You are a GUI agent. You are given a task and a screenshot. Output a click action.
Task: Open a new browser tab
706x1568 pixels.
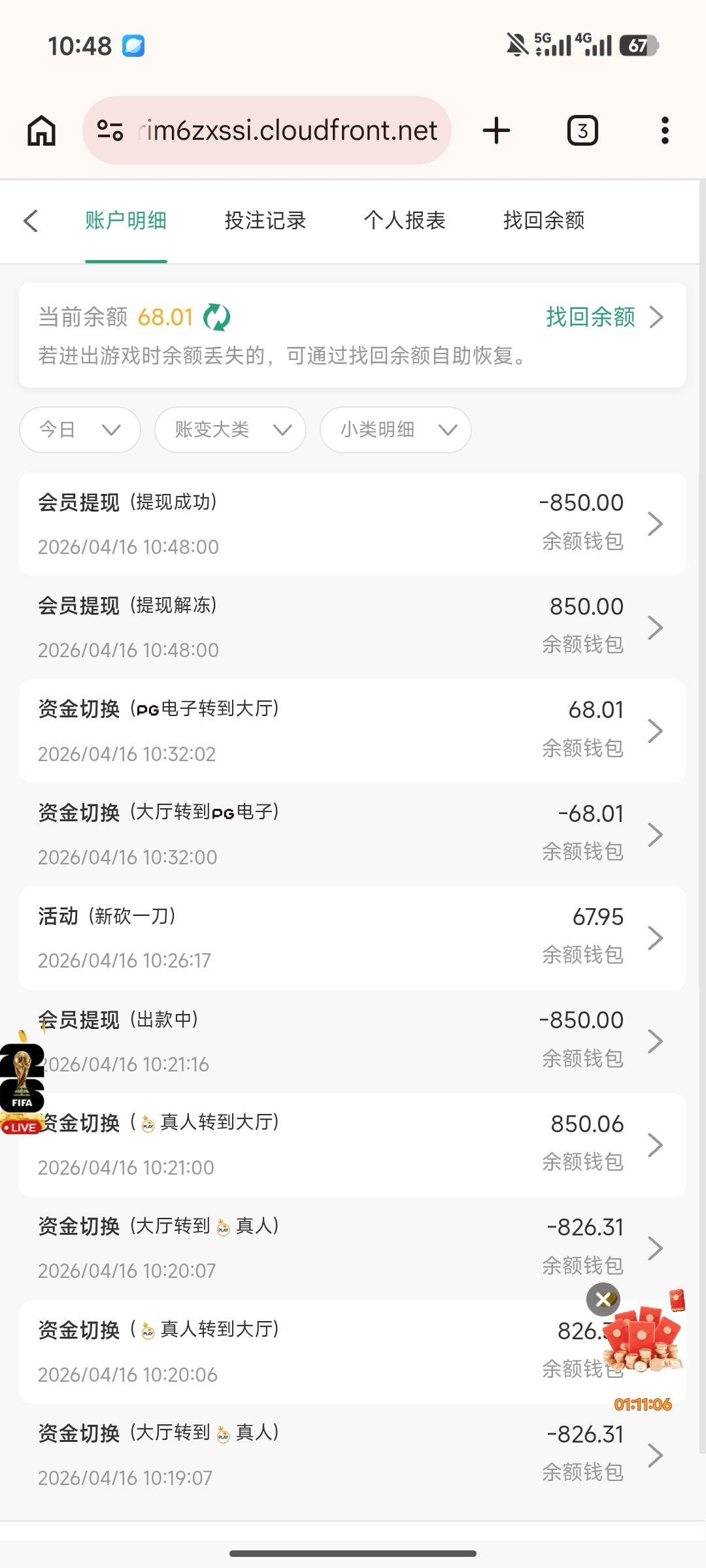point(496,131)
